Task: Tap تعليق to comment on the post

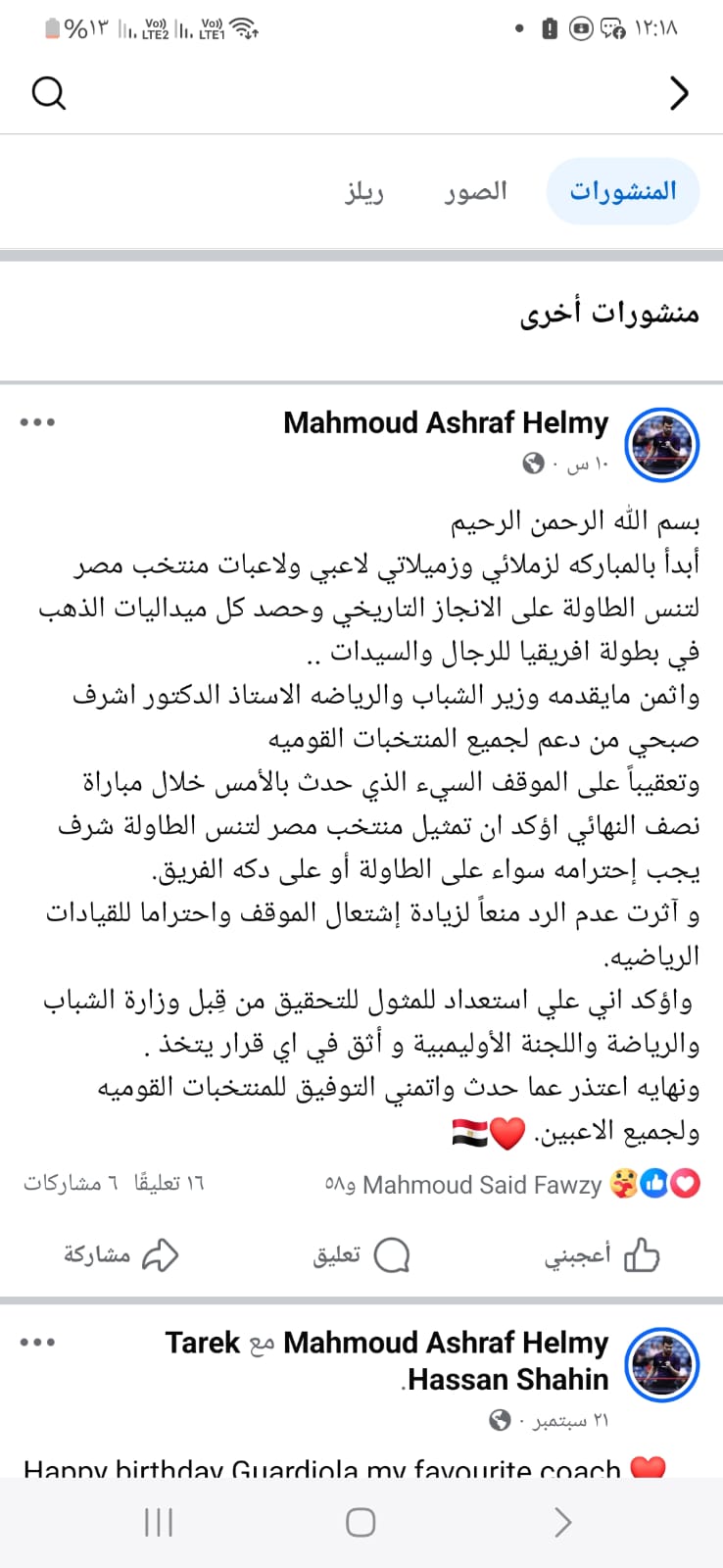Action: coord(361,1254)
